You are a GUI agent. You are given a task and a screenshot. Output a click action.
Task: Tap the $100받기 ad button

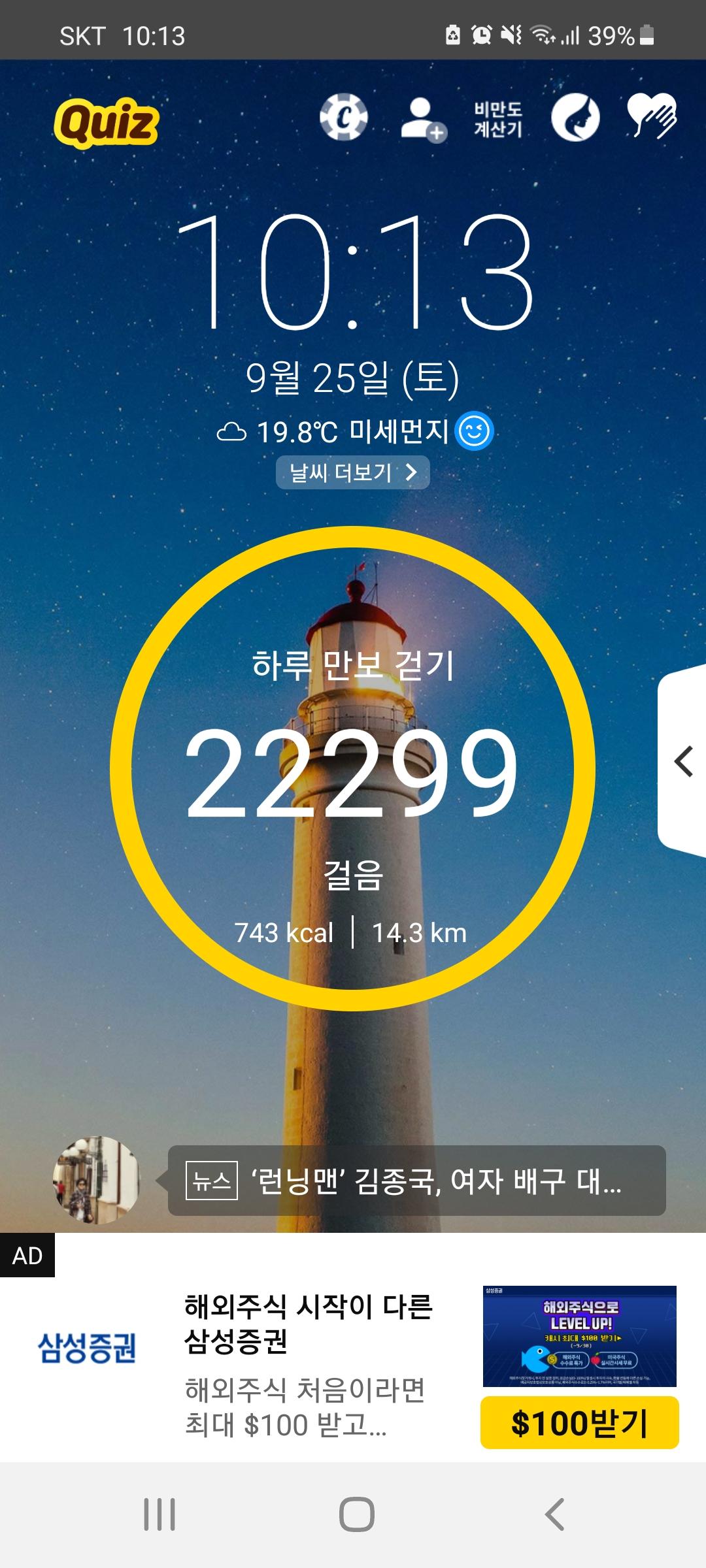[x=579, y=1423]
